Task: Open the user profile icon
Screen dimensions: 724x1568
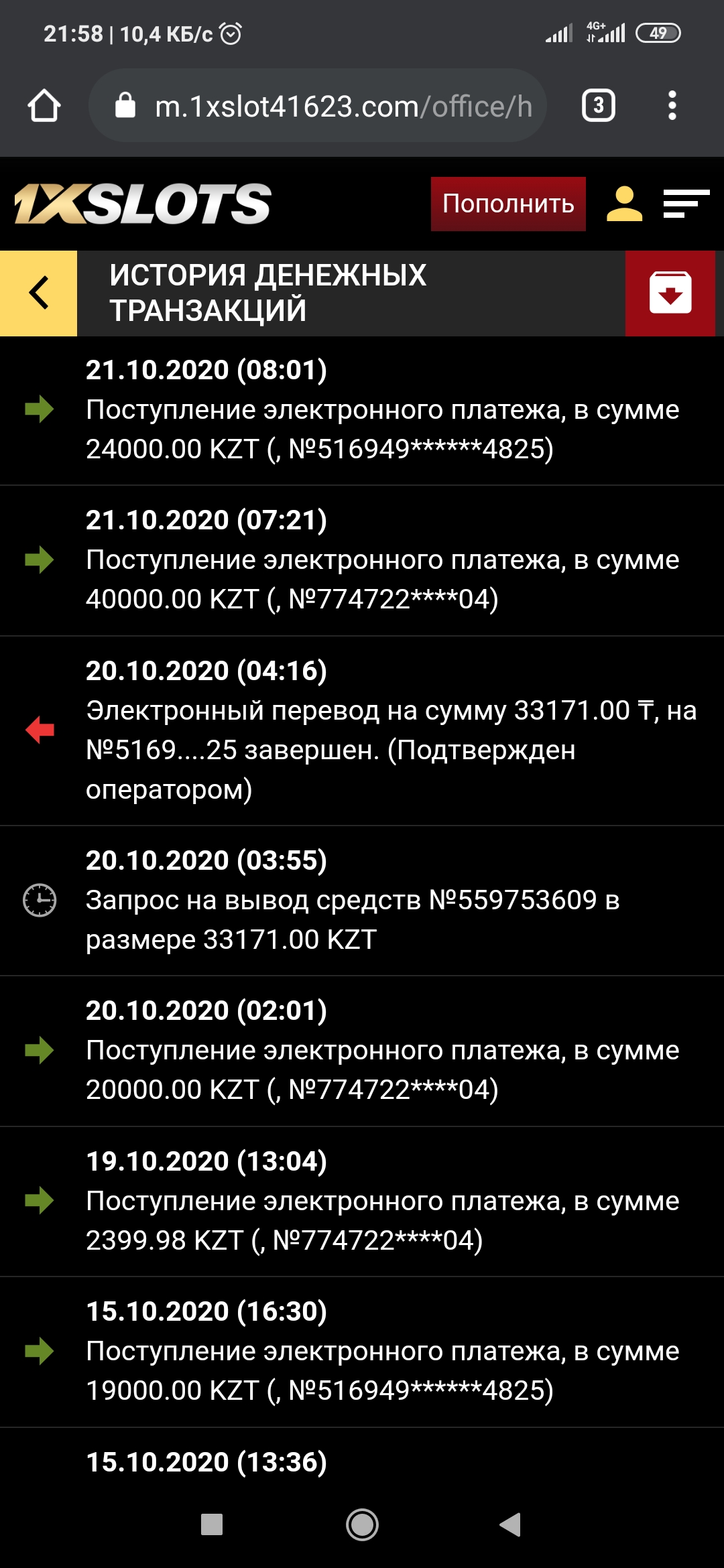Action: coord(624,204)
